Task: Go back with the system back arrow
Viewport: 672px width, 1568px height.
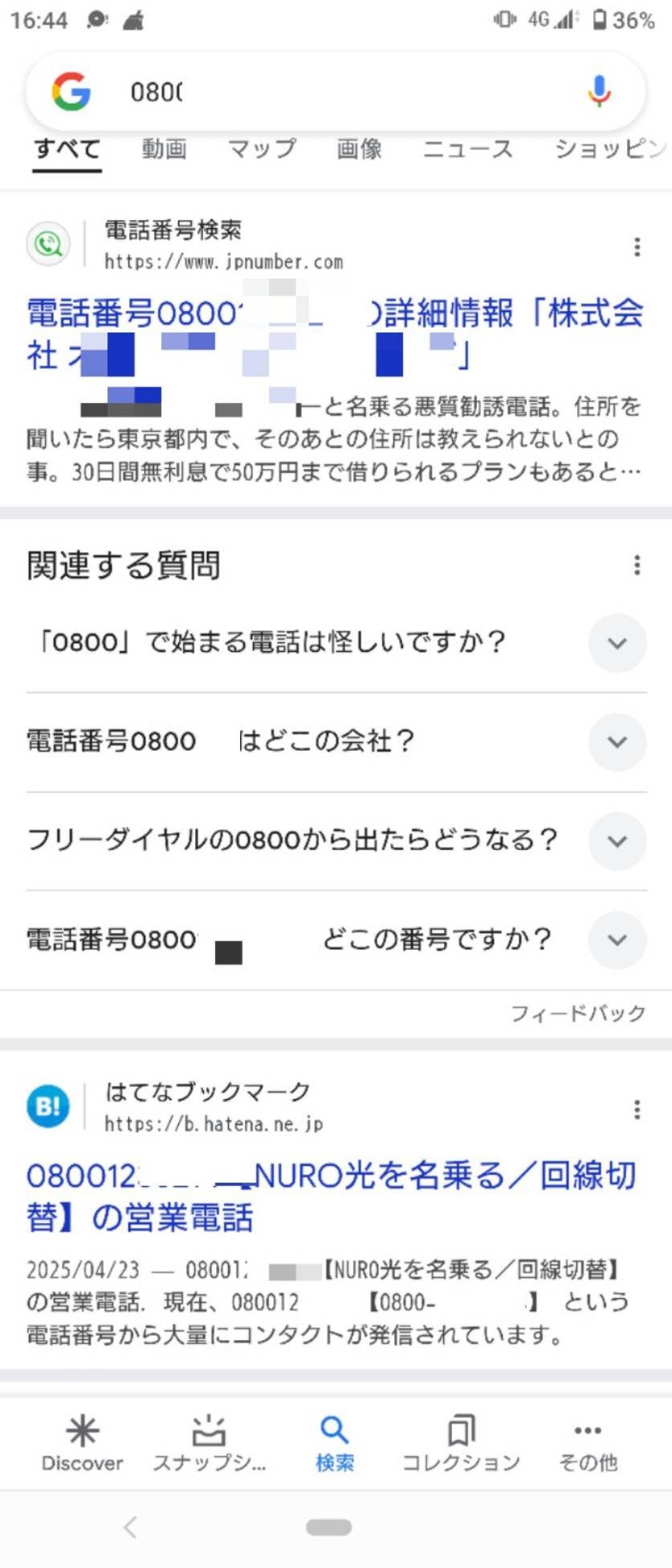Action: 131,1527
